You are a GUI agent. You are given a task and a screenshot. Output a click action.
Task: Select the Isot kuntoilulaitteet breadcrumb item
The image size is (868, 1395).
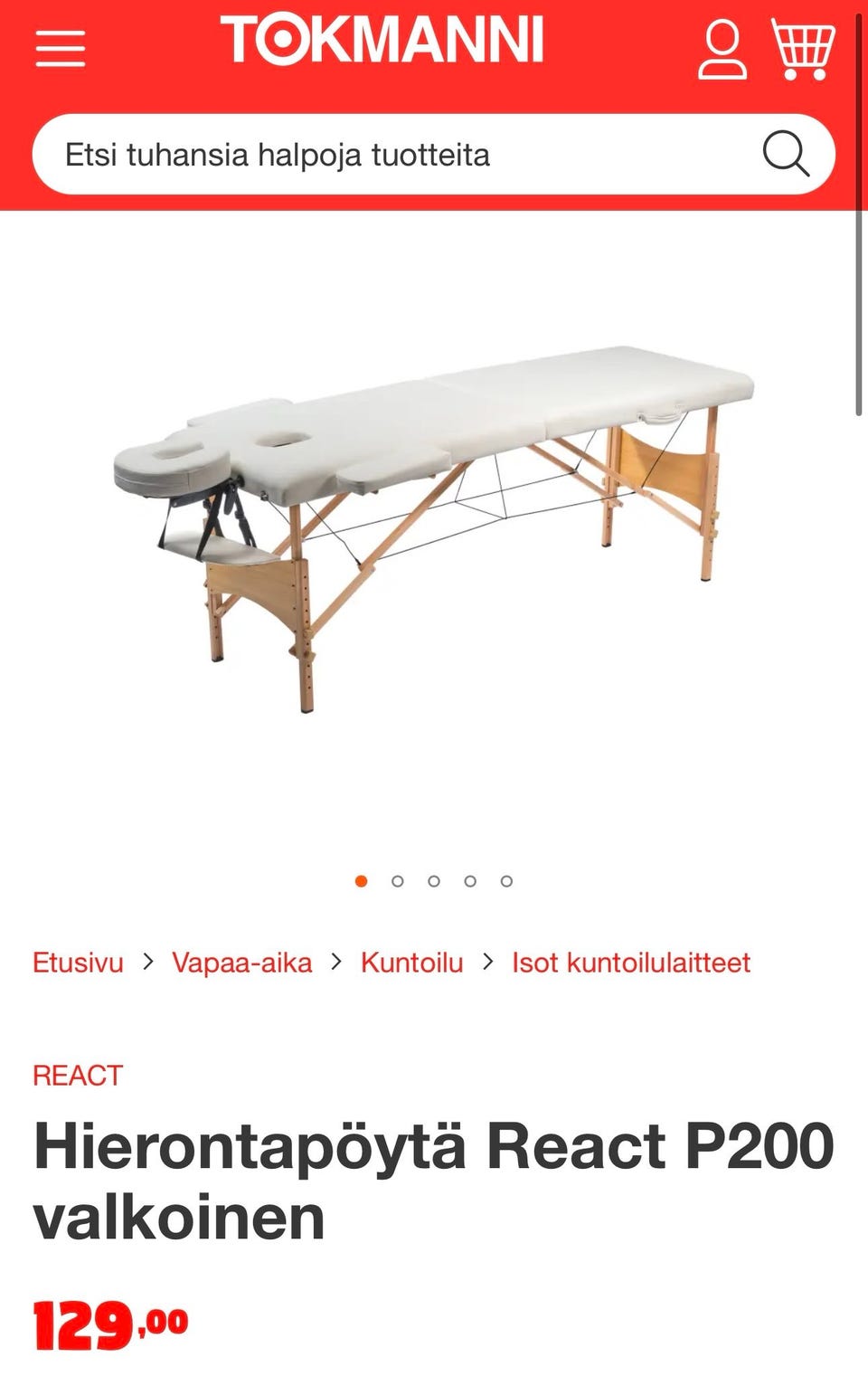pyautogui.click(x=631, y=963)
